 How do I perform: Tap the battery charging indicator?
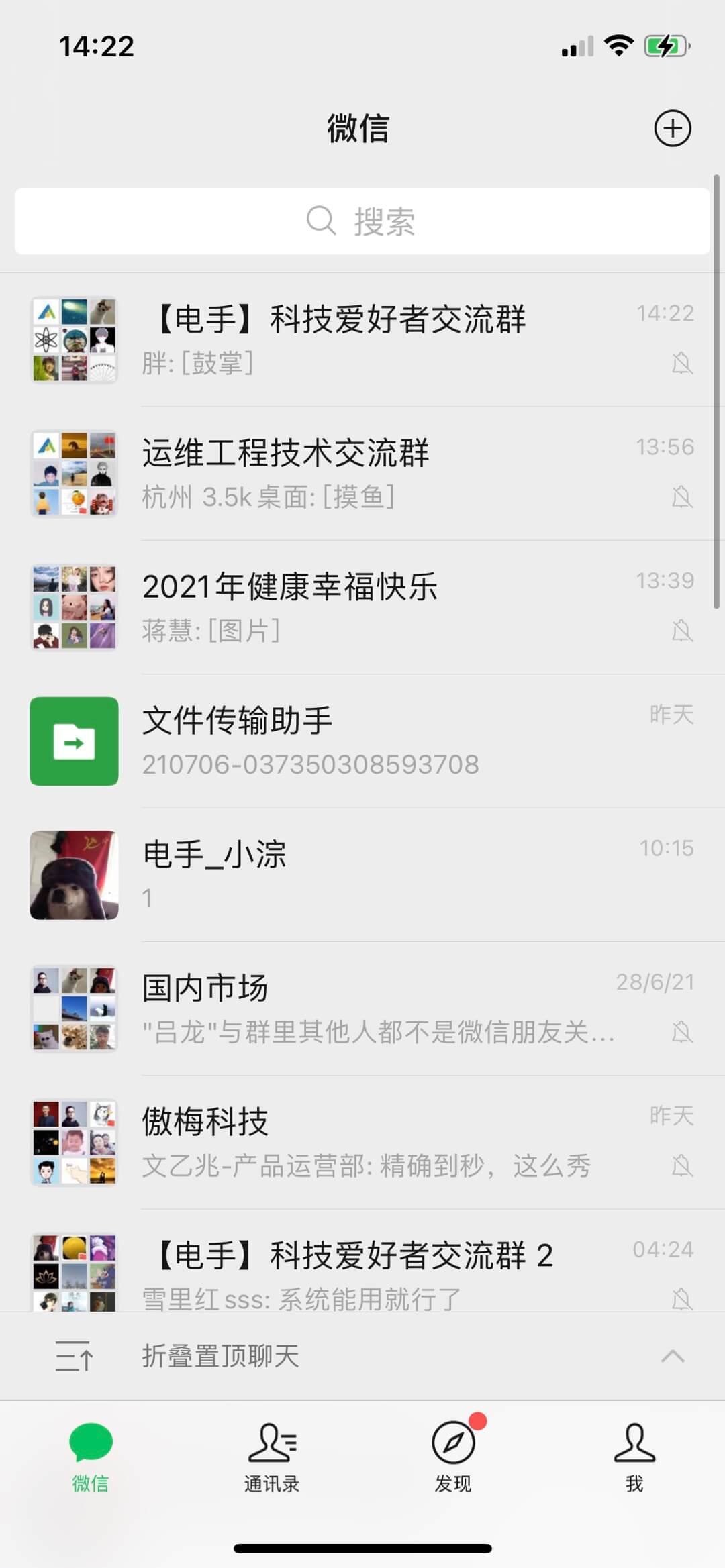click(667, 45)
